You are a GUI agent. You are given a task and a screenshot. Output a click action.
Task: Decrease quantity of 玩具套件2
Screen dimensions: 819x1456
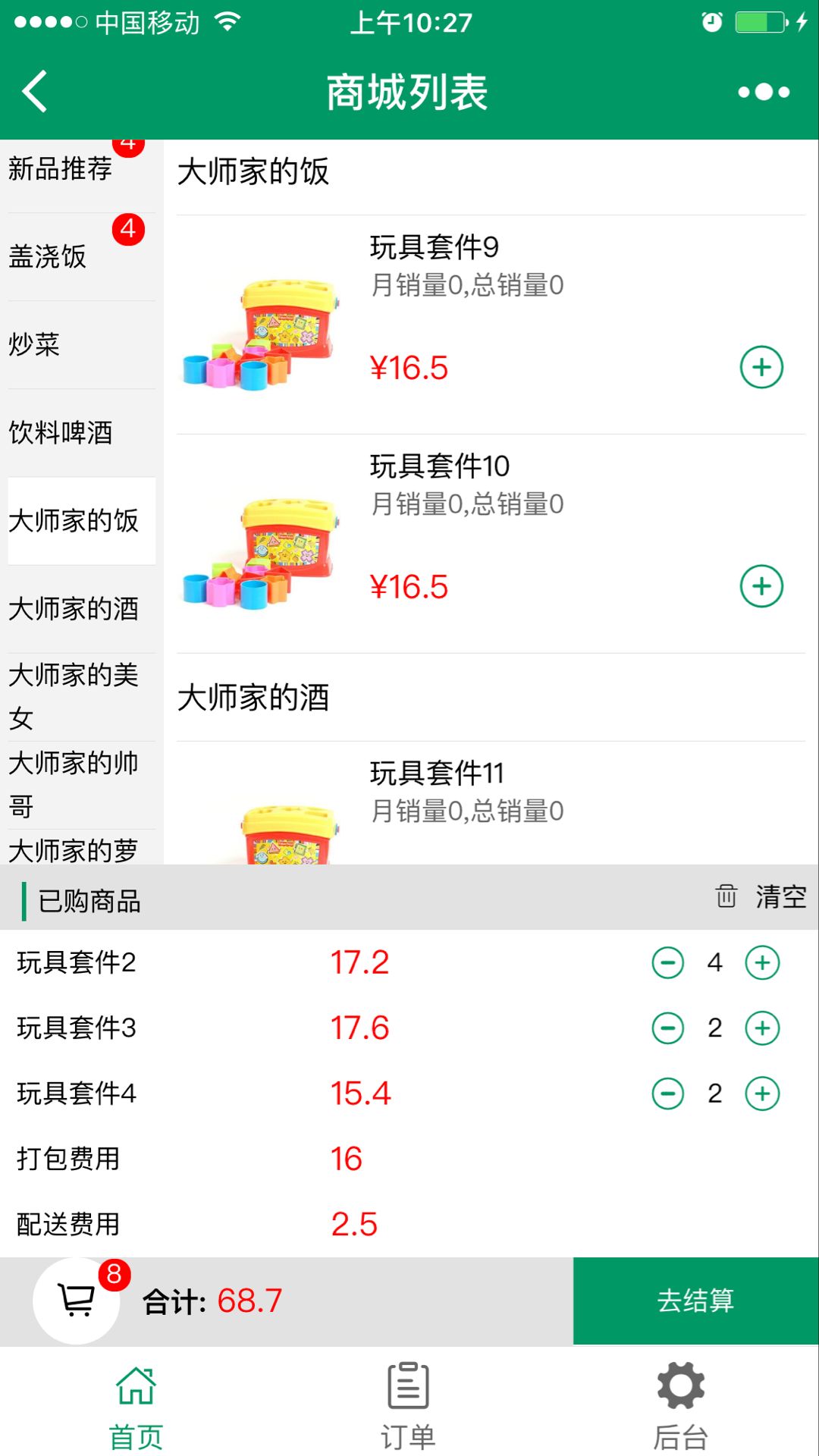pos(668,963)
